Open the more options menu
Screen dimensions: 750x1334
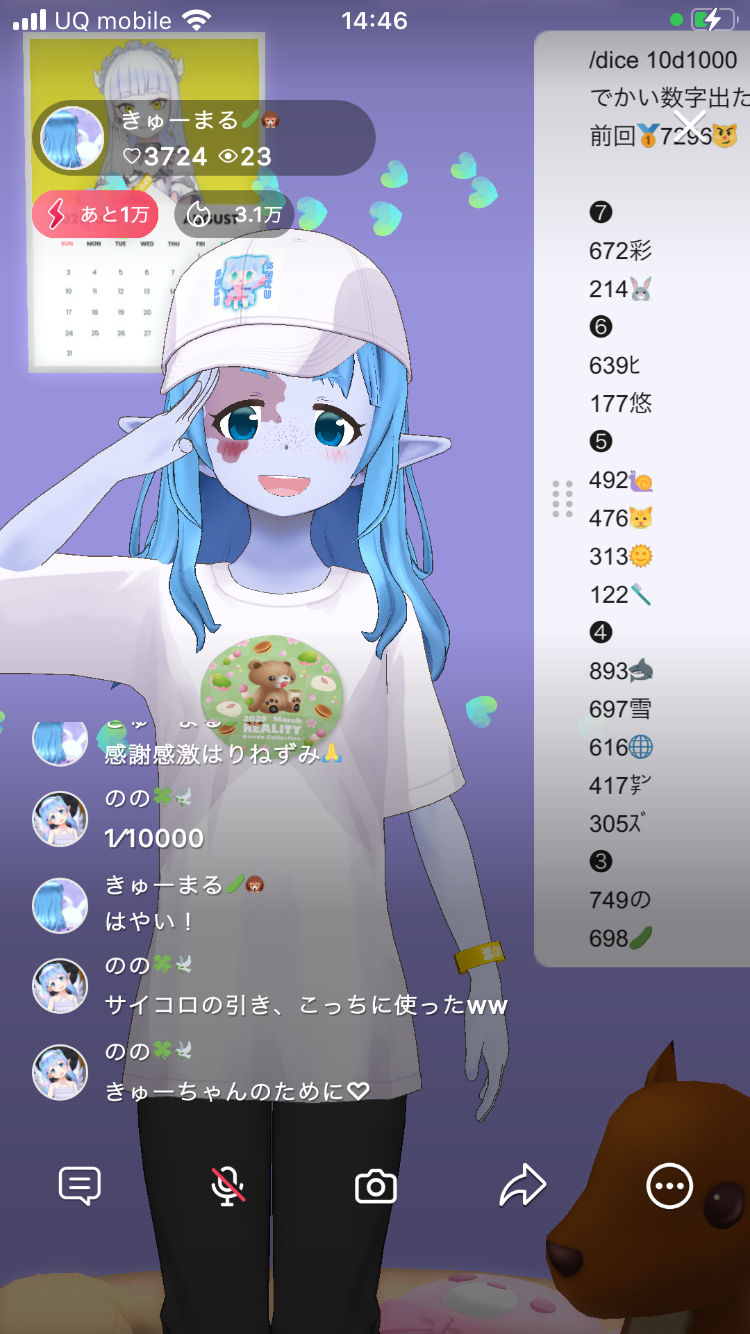coord(669,1186)
